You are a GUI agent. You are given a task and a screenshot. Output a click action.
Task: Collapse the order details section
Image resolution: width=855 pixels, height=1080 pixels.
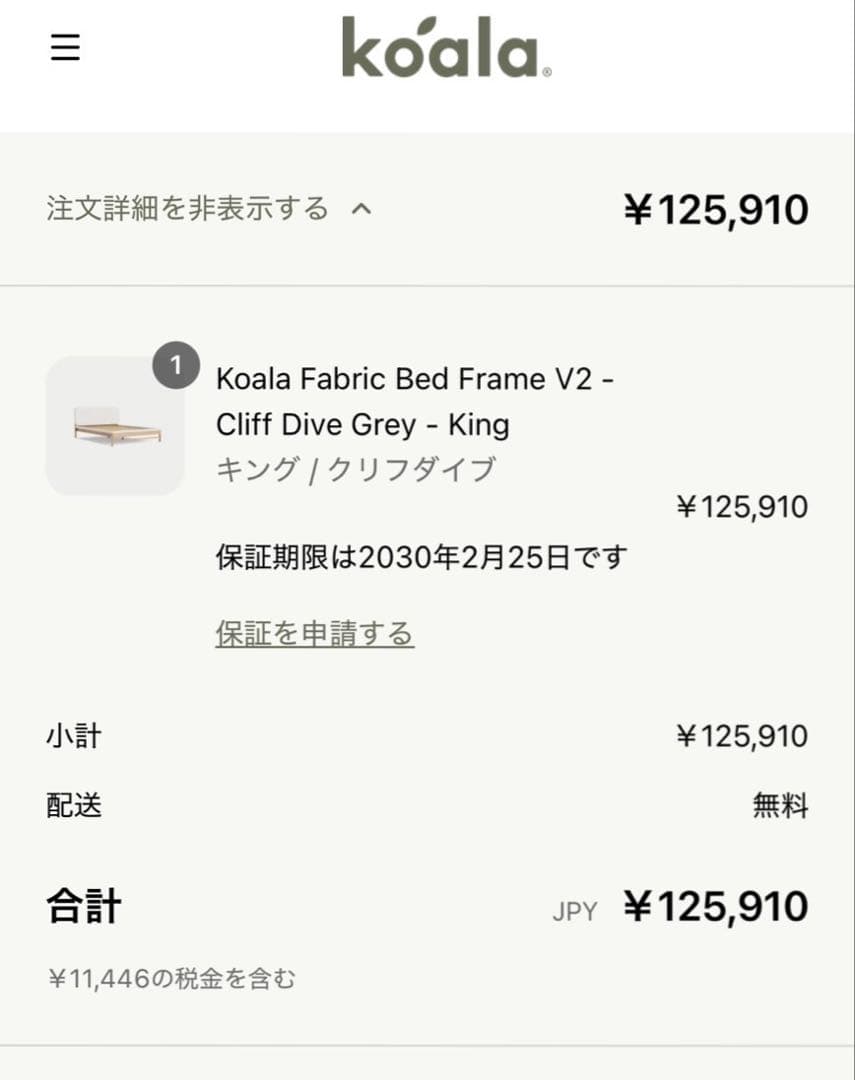208,209
